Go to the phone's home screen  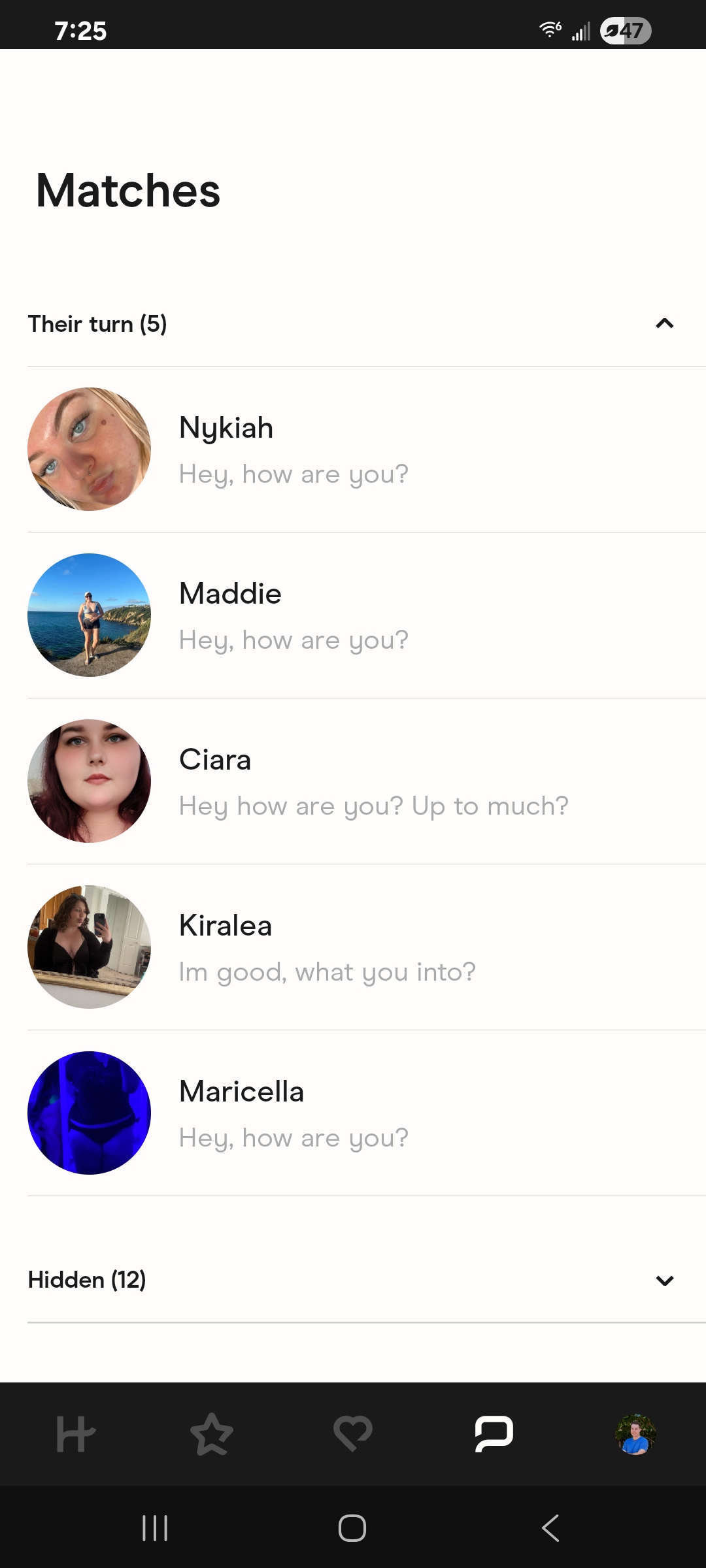[352, 1528]
